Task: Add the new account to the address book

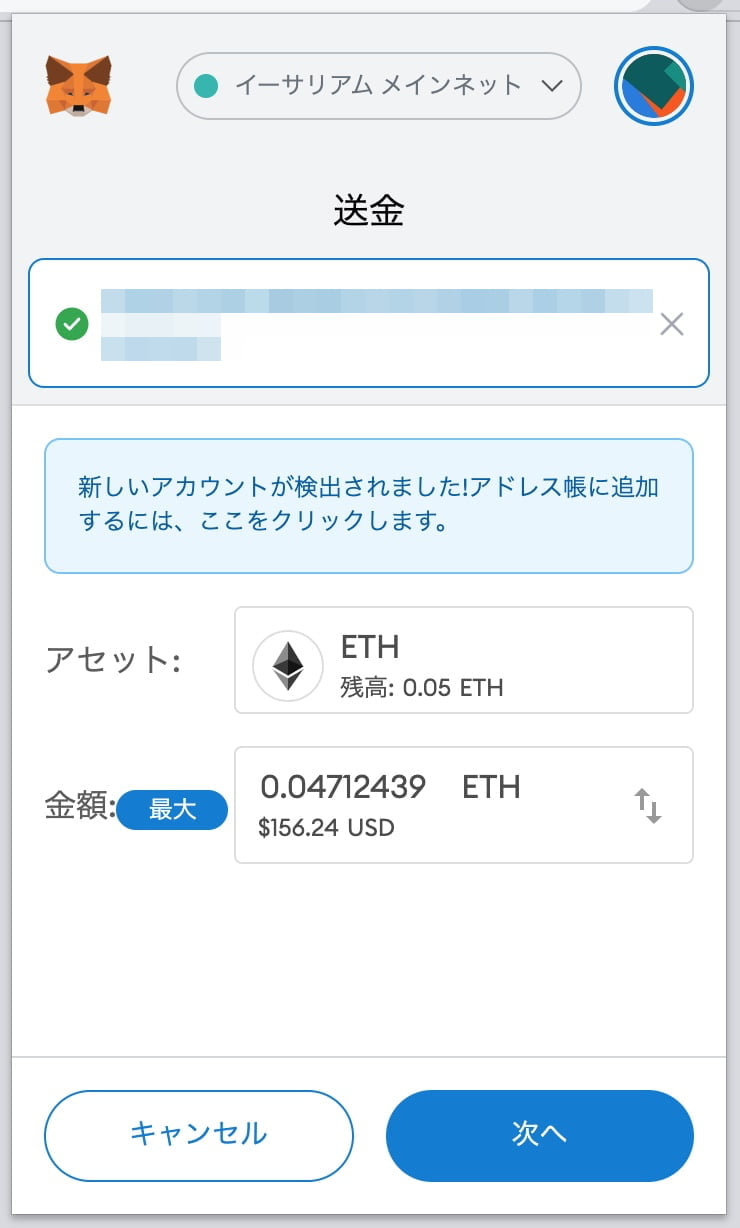Action: [x=368, y=506]
